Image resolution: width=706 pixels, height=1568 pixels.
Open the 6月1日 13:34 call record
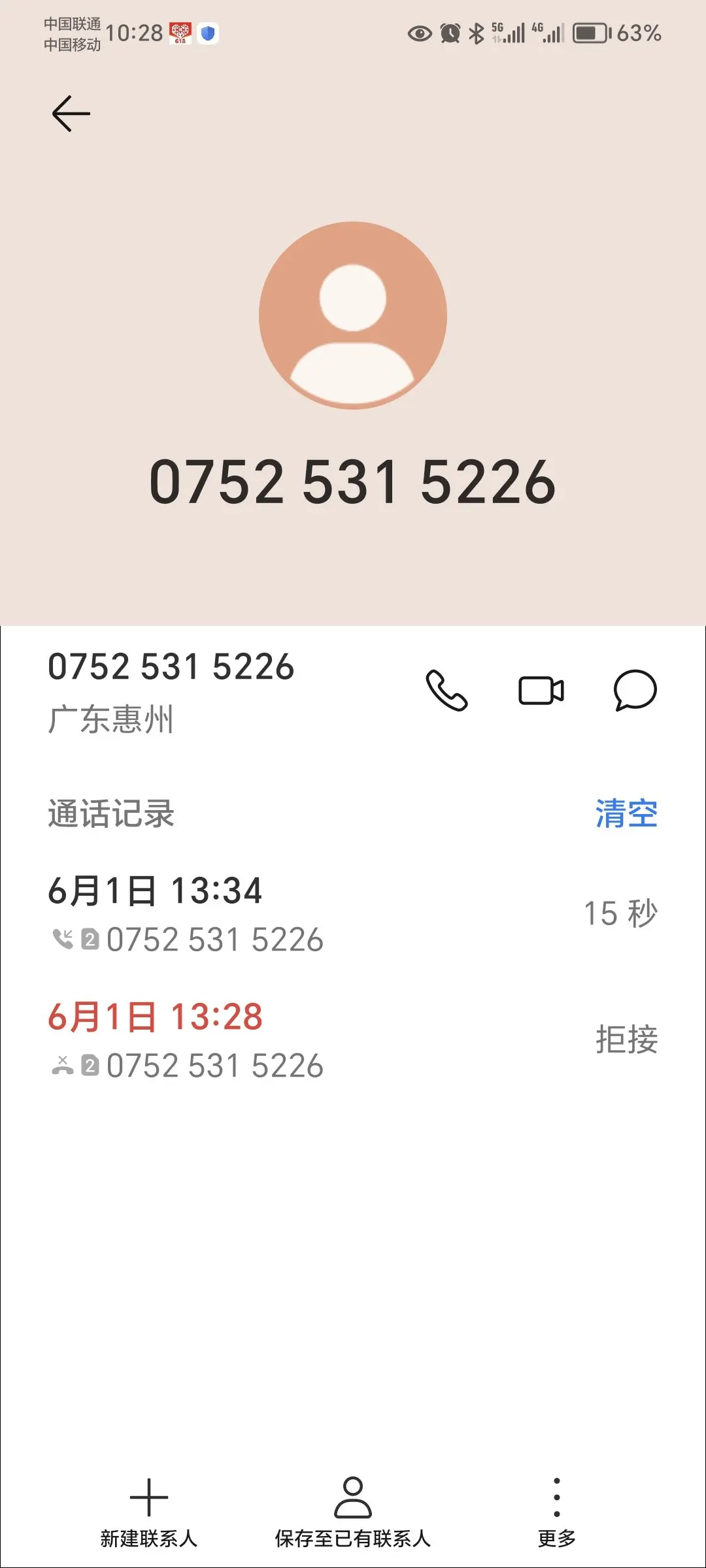tap(353, 915)
